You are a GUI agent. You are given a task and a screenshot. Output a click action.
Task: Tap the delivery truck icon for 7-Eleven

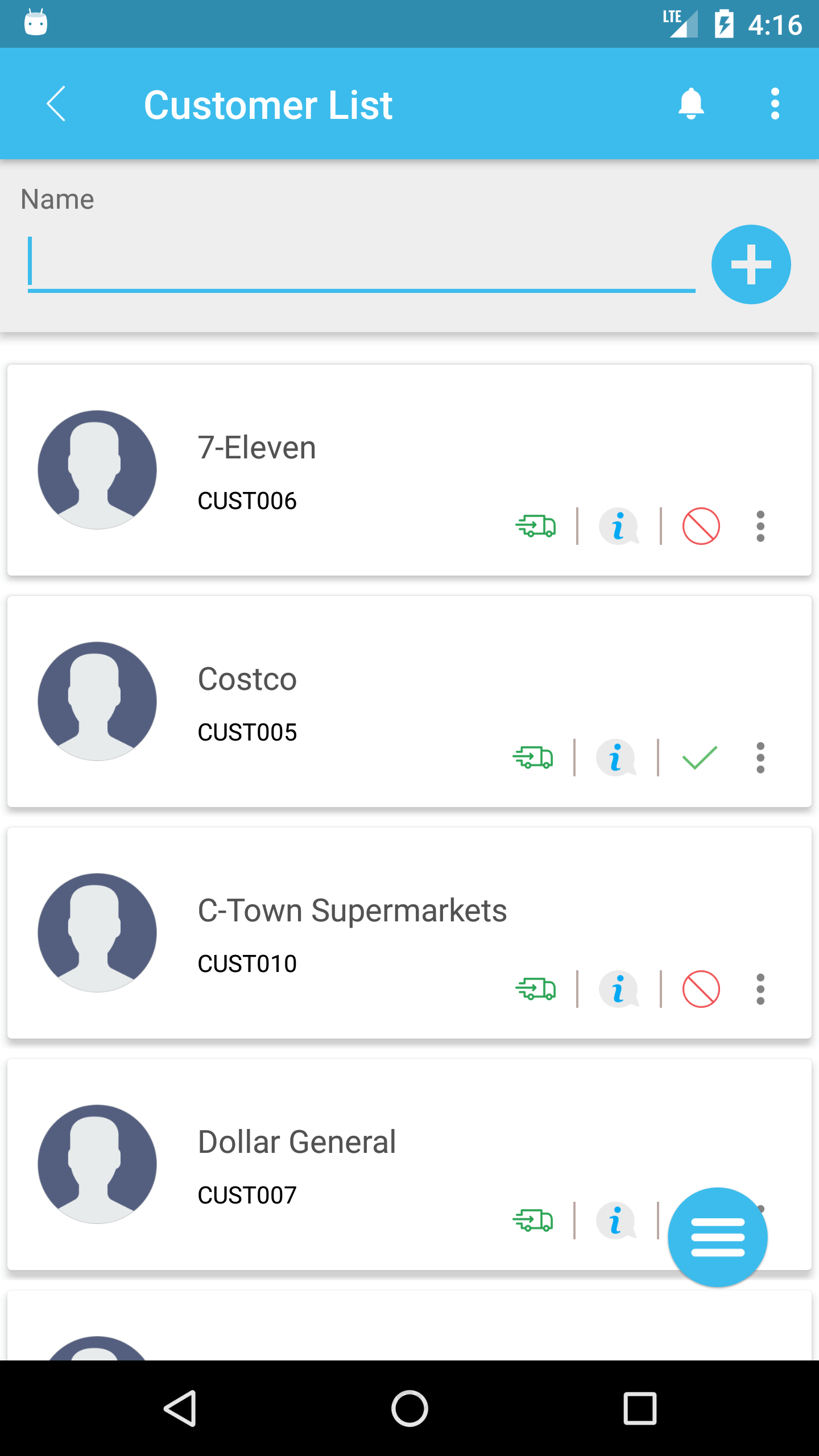click(x=535, y=527)
